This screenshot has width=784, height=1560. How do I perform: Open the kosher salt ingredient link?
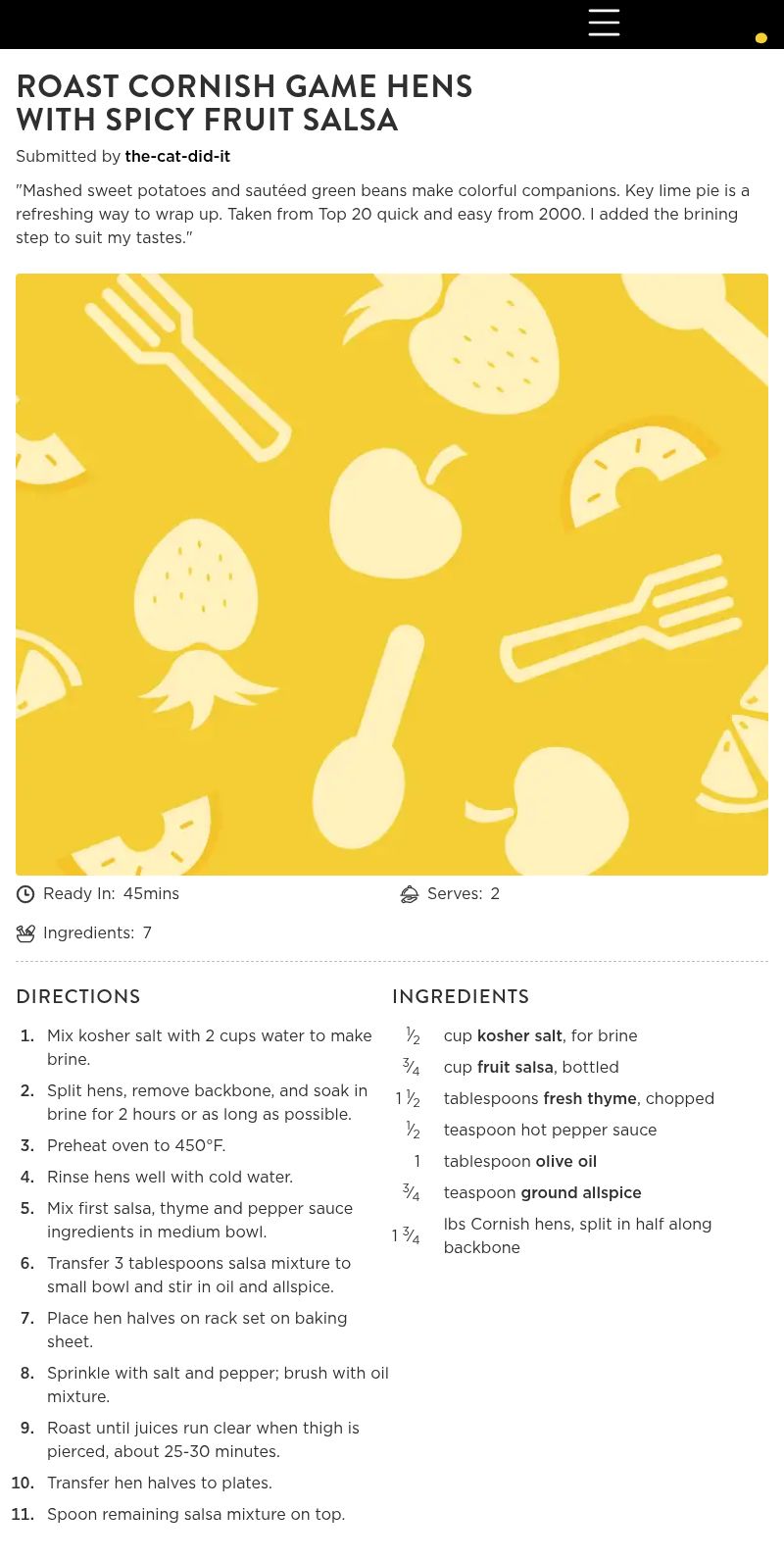[x=519, y=1035]
